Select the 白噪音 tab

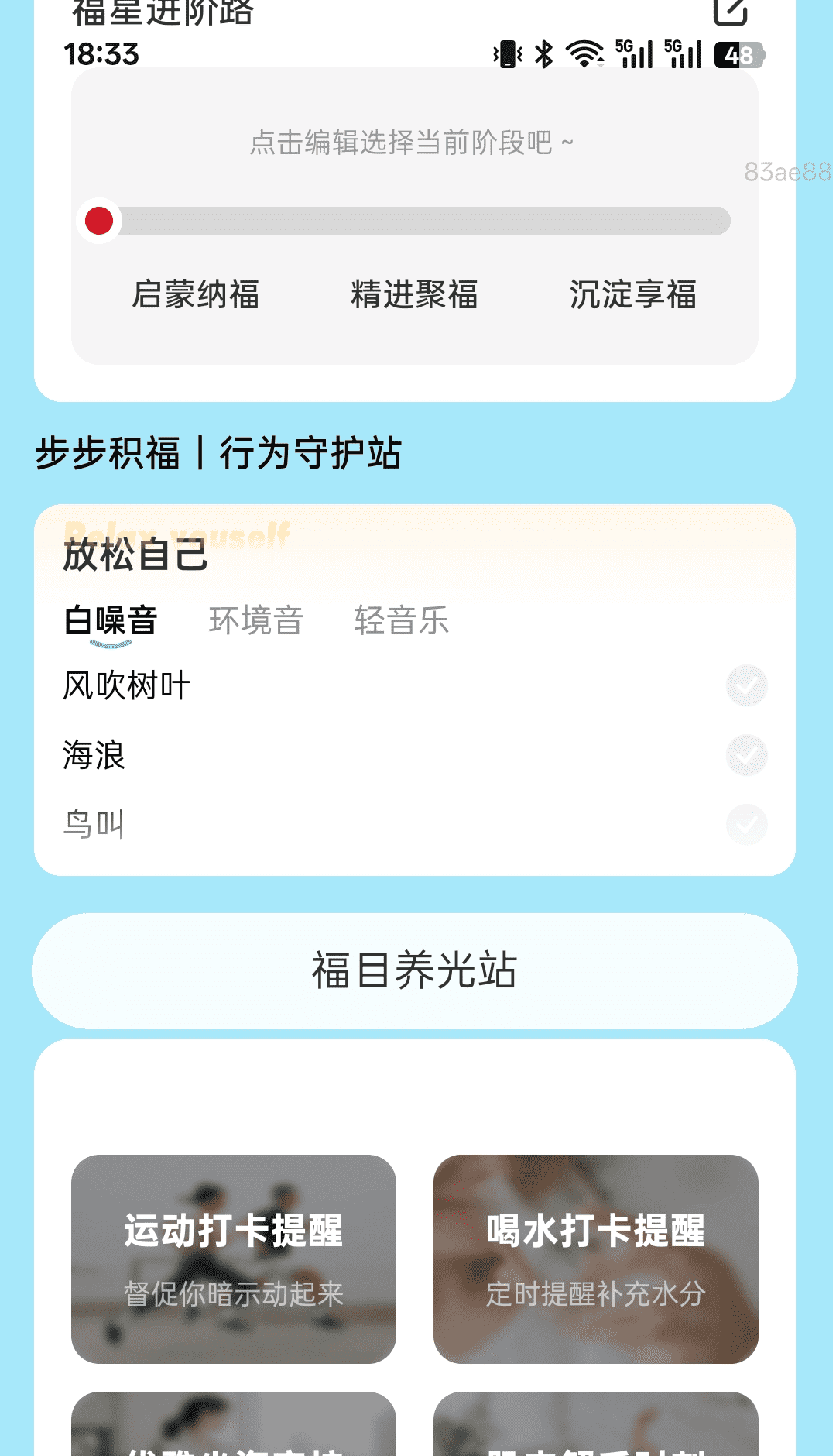click(x=111, y=620)
